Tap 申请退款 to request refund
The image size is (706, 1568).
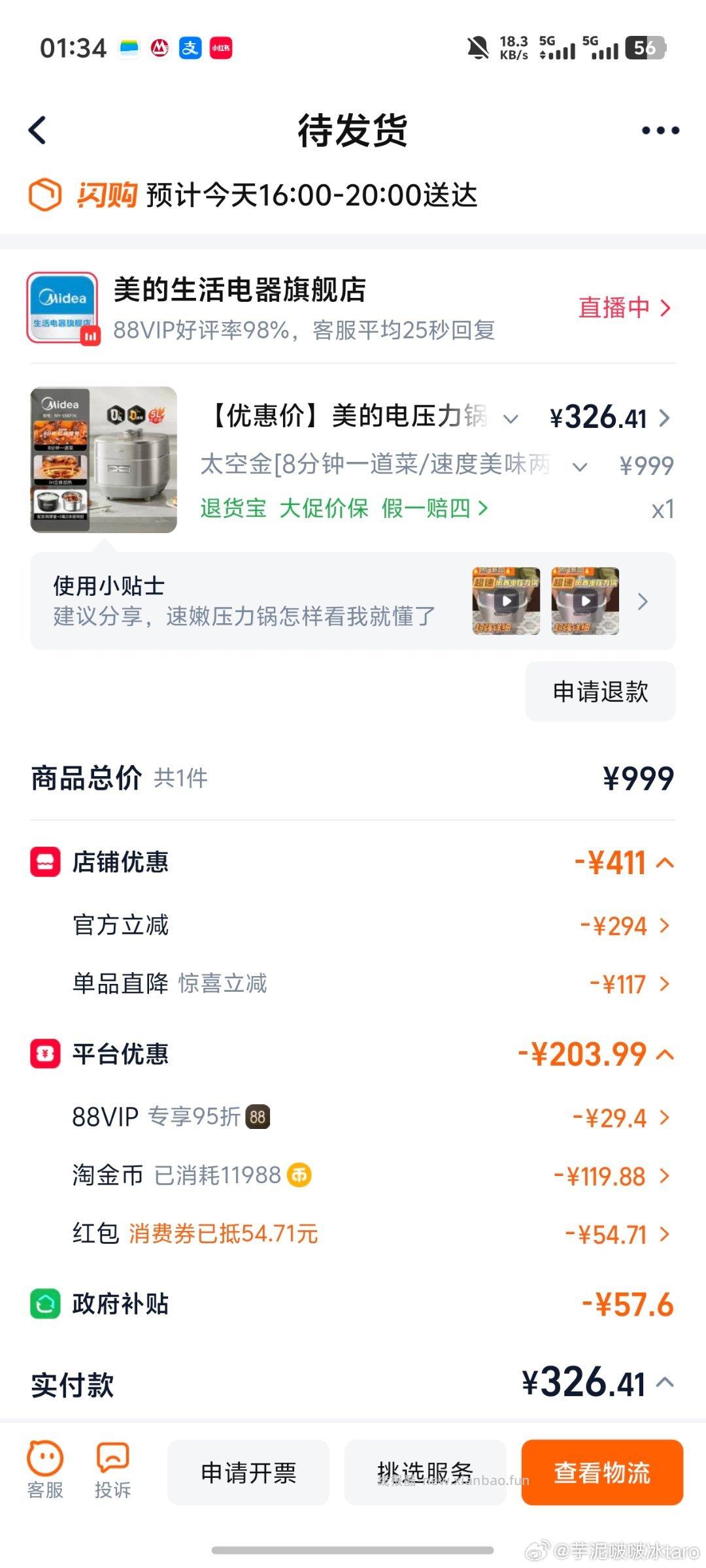tap(599, 691)
